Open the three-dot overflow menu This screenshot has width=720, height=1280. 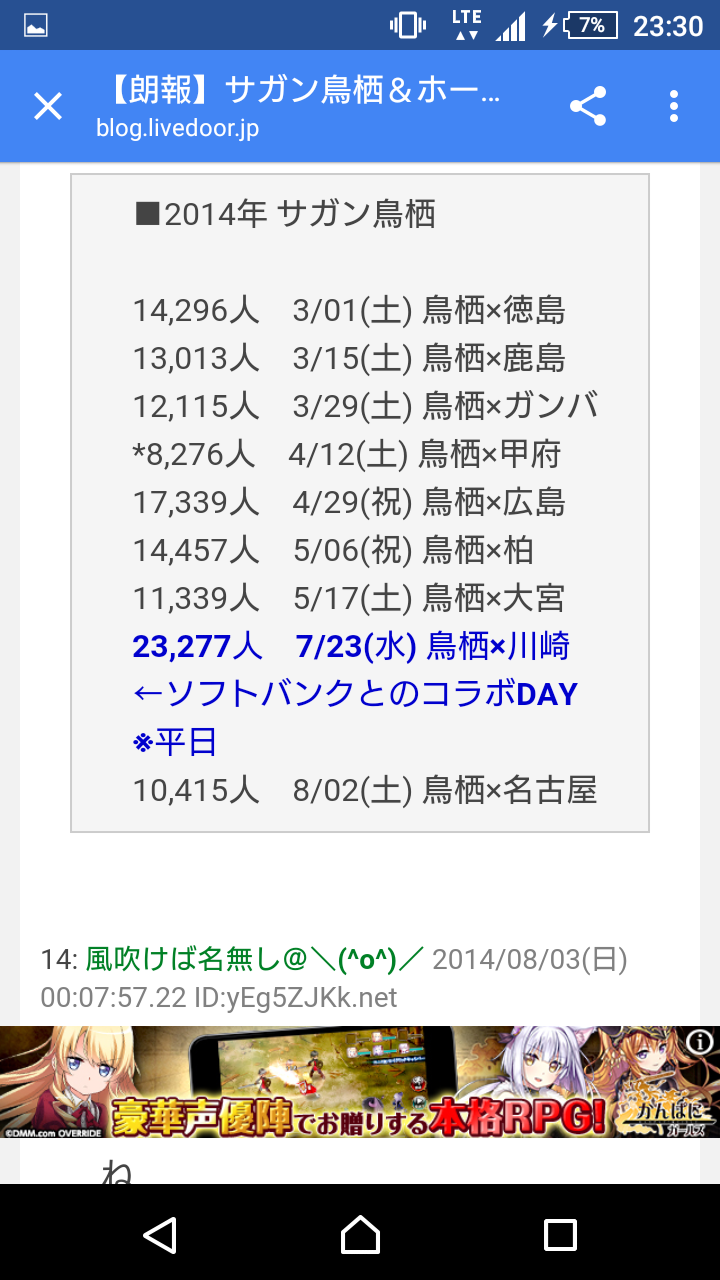pos(674,106)
